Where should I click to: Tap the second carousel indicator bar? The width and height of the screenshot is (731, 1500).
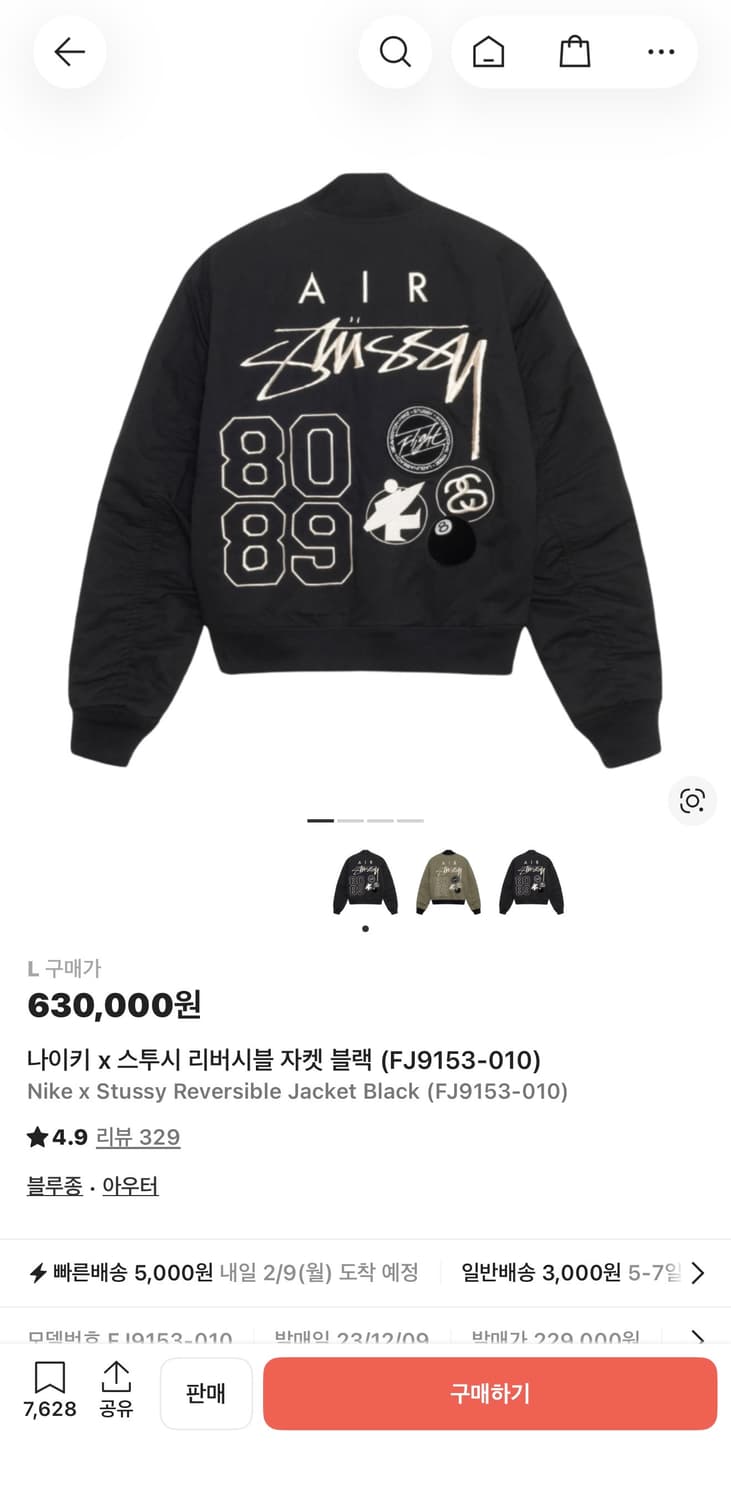[x=351, y=820]
